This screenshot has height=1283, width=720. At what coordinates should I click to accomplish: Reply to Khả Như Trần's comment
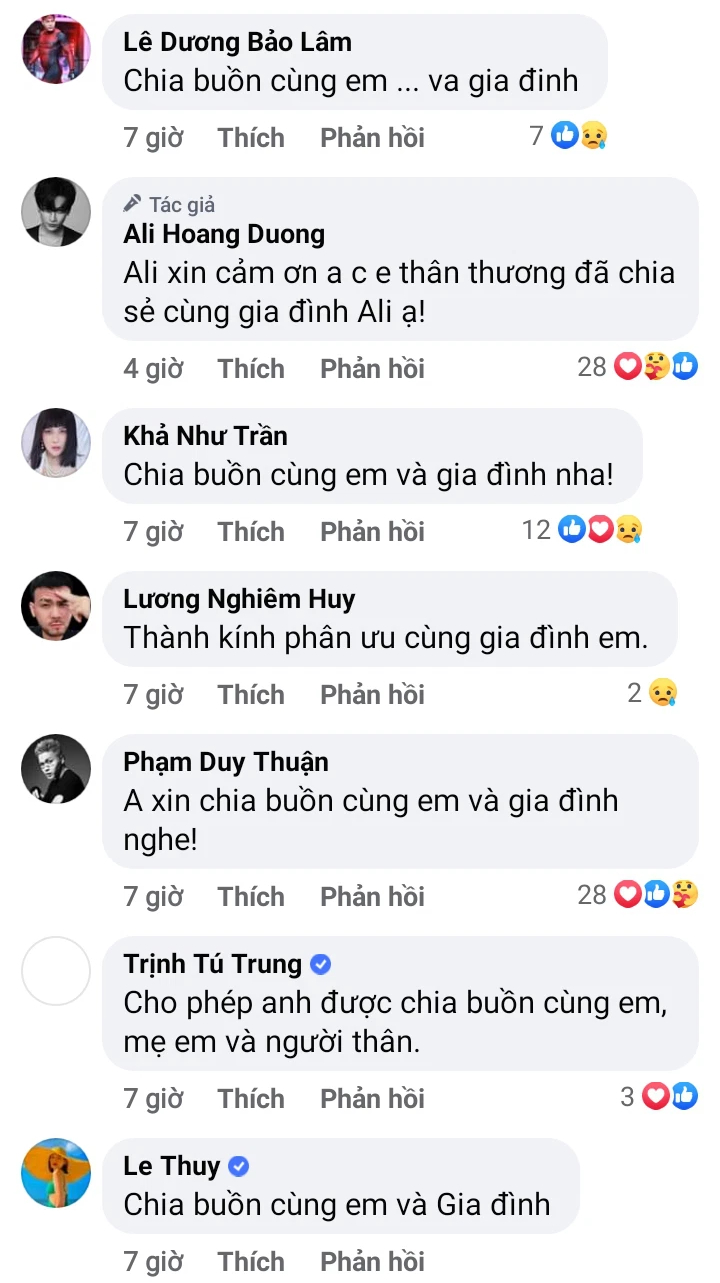(x=372, y=532)
